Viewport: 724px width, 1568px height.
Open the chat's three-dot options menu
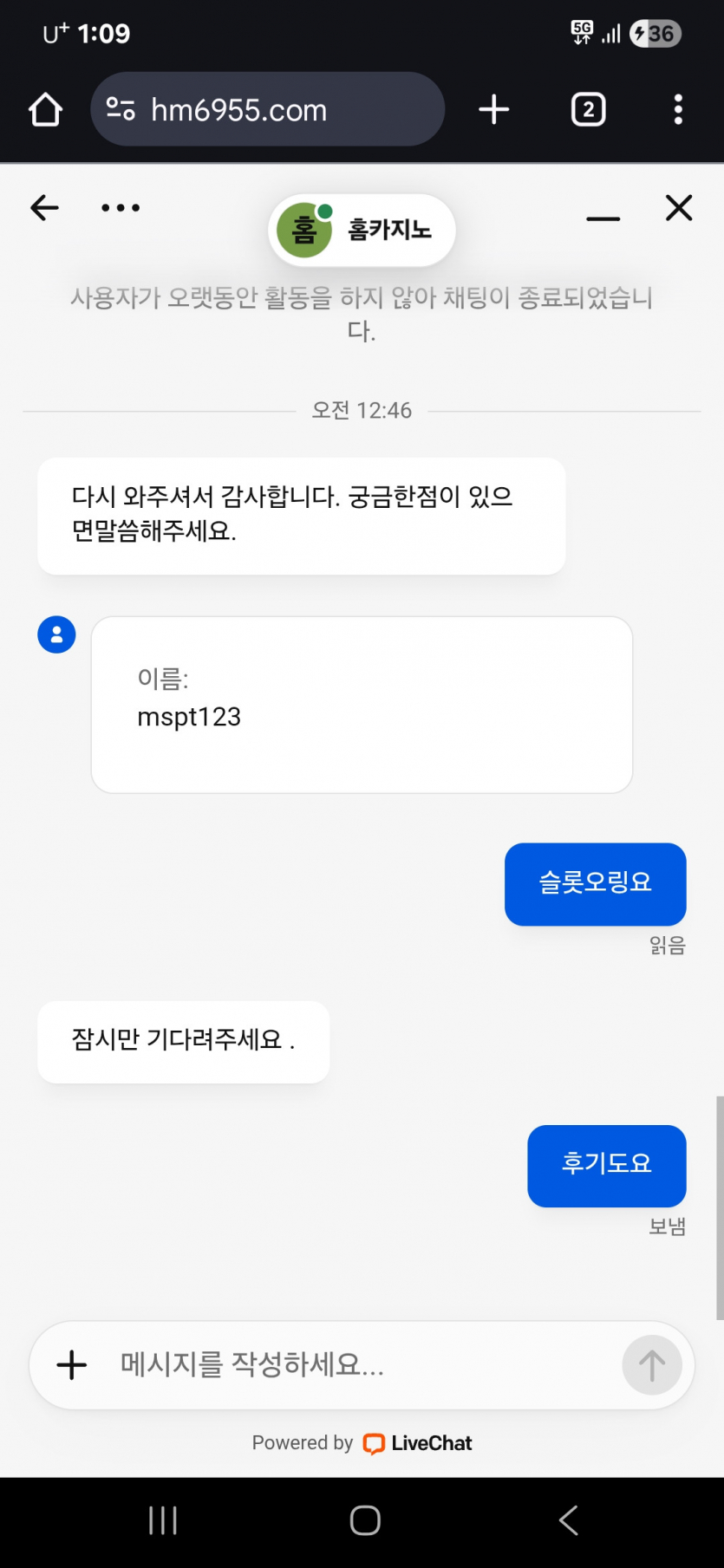click(x=121, y=208)
